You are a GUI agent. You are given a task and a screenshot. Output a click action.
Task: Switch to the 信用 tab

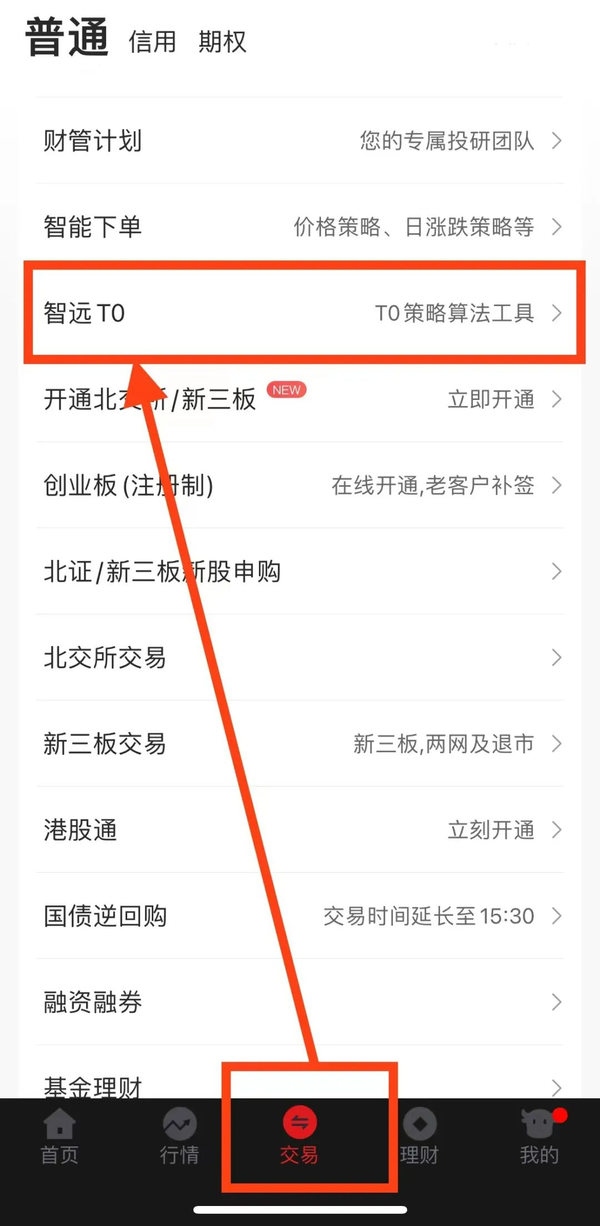pos(152,42)
